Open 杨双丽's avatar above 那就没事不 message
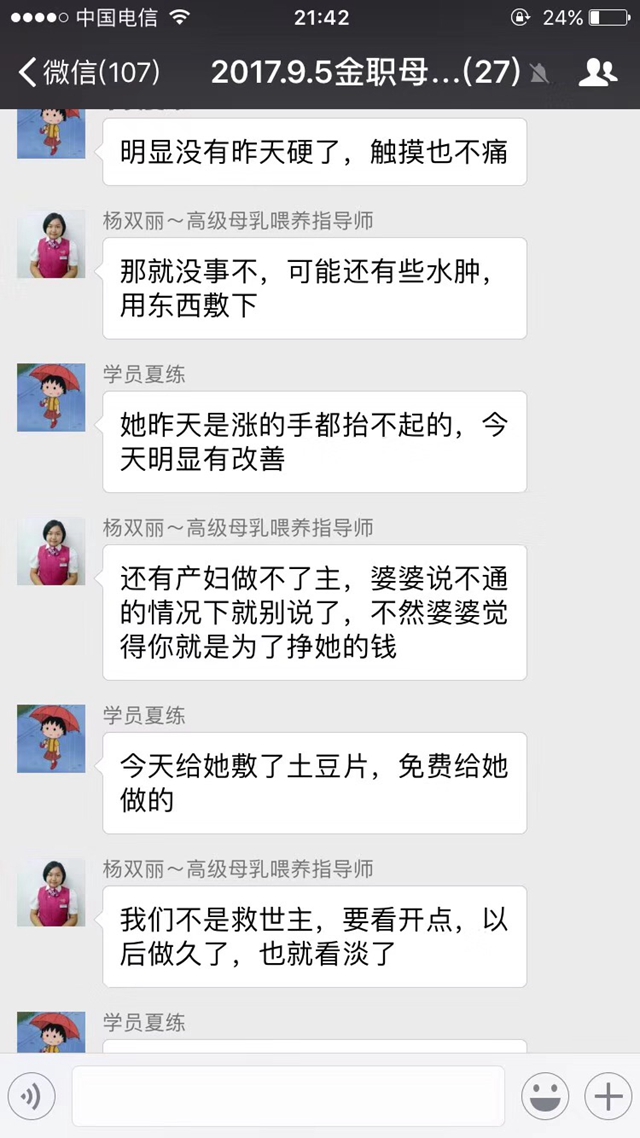The image size is (640, 1138). click(x=51, y=244)
